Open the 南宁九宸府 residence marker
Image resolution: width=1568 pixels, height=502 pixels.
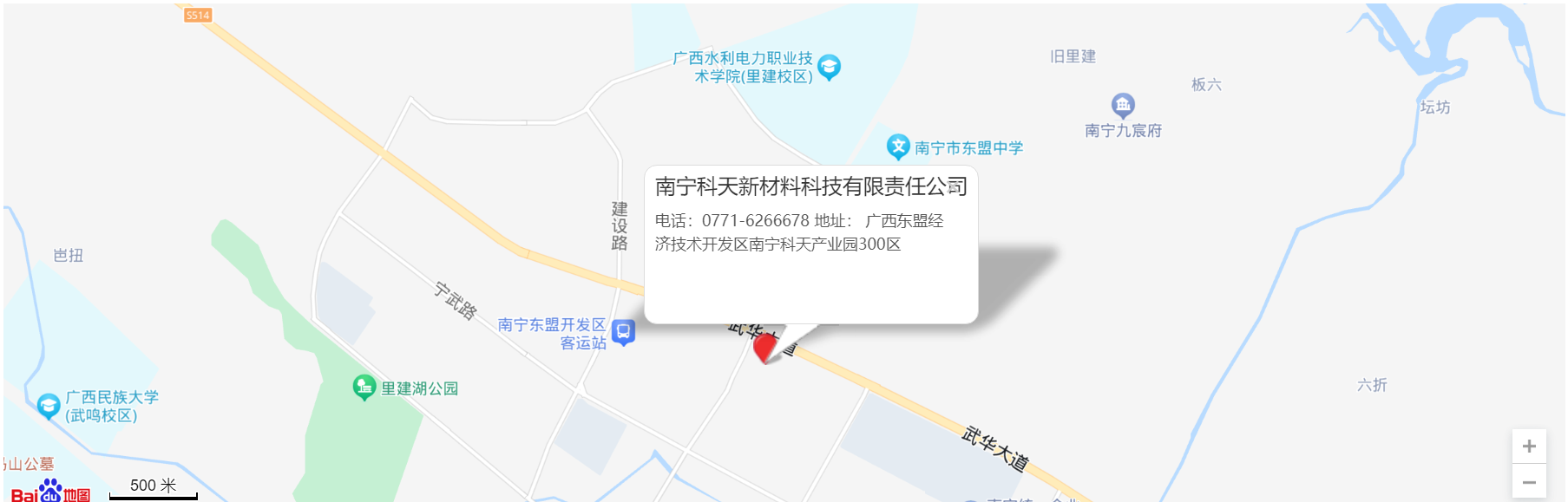click(x=1123, y=106)
